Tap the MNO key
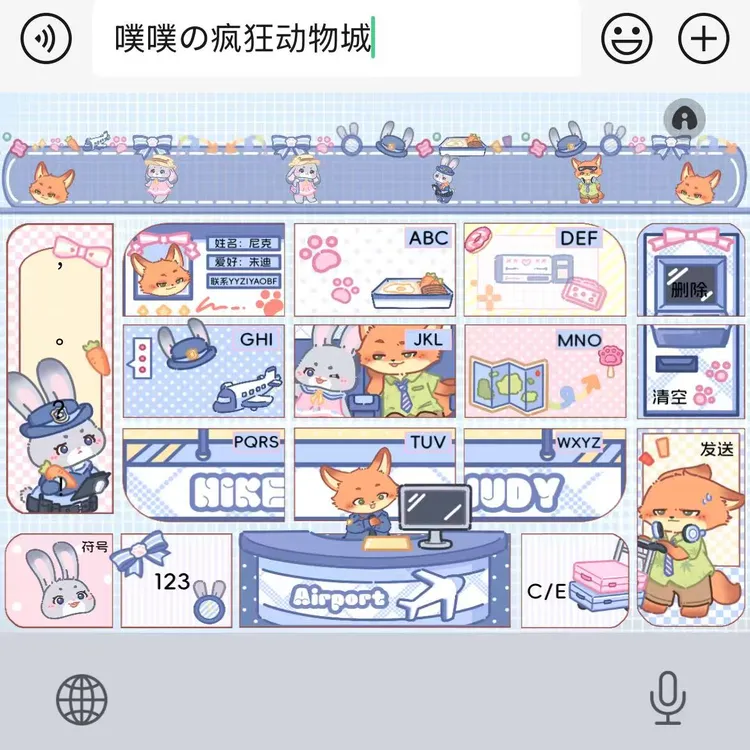The image size is (750, 750). (545, 371)
